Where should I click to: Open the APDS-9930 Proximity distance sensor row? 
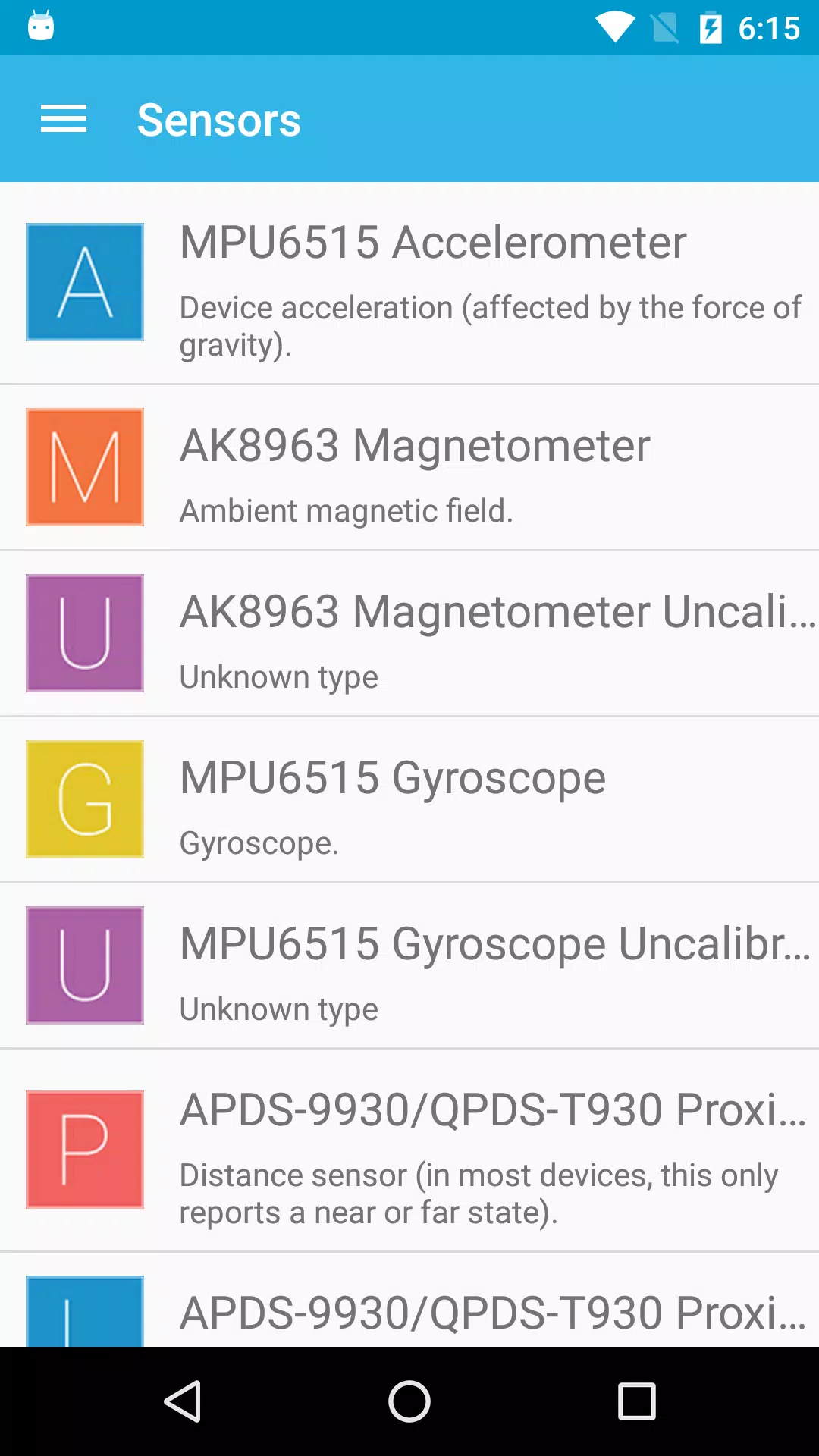click(x=409, y=1150)
